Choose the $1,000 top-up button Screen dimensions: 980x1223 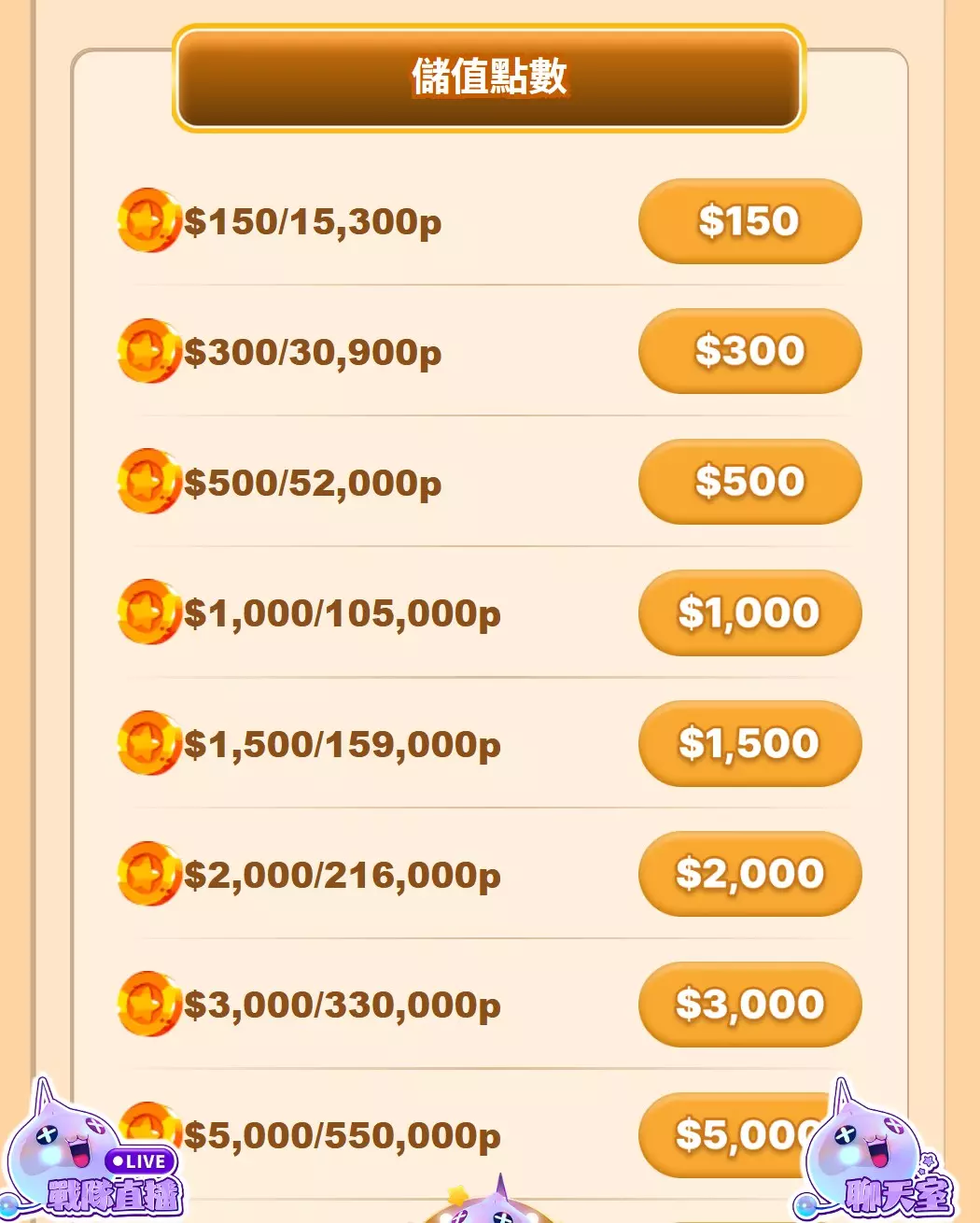coord(749,612)
